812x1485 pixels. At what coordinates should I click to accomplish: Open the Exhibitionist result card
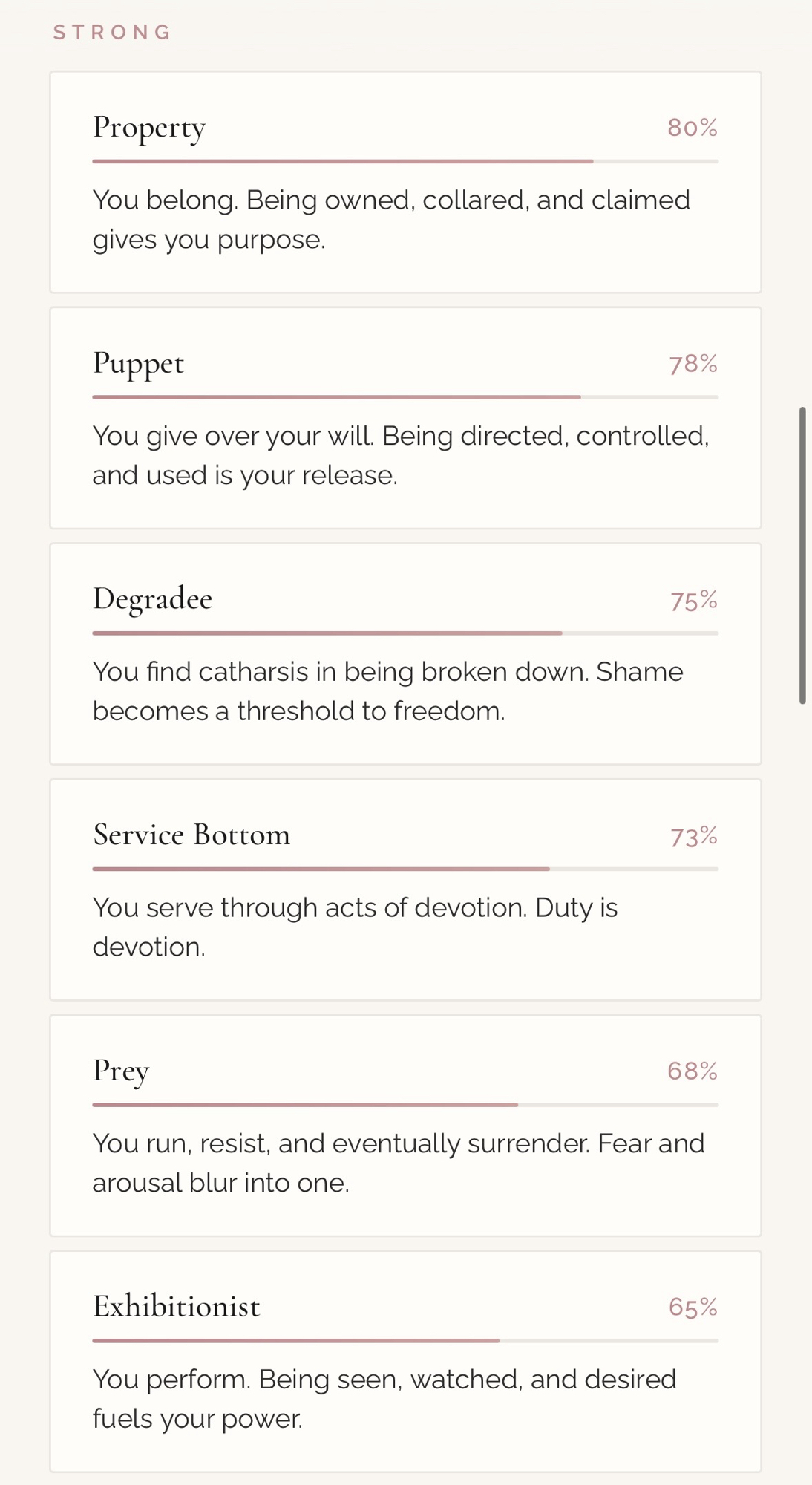coord(405,1361)
